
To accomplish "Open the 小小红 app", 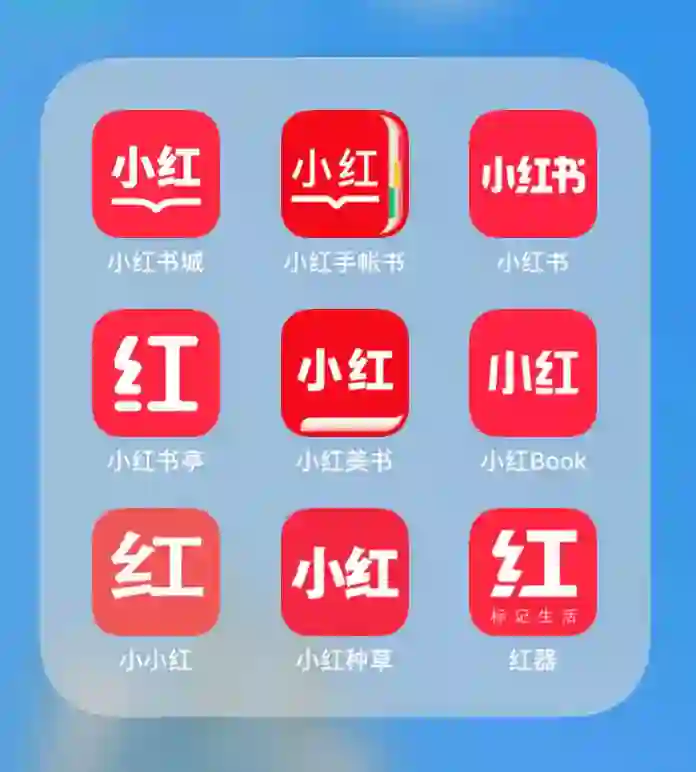I will (x=155, y=572).
